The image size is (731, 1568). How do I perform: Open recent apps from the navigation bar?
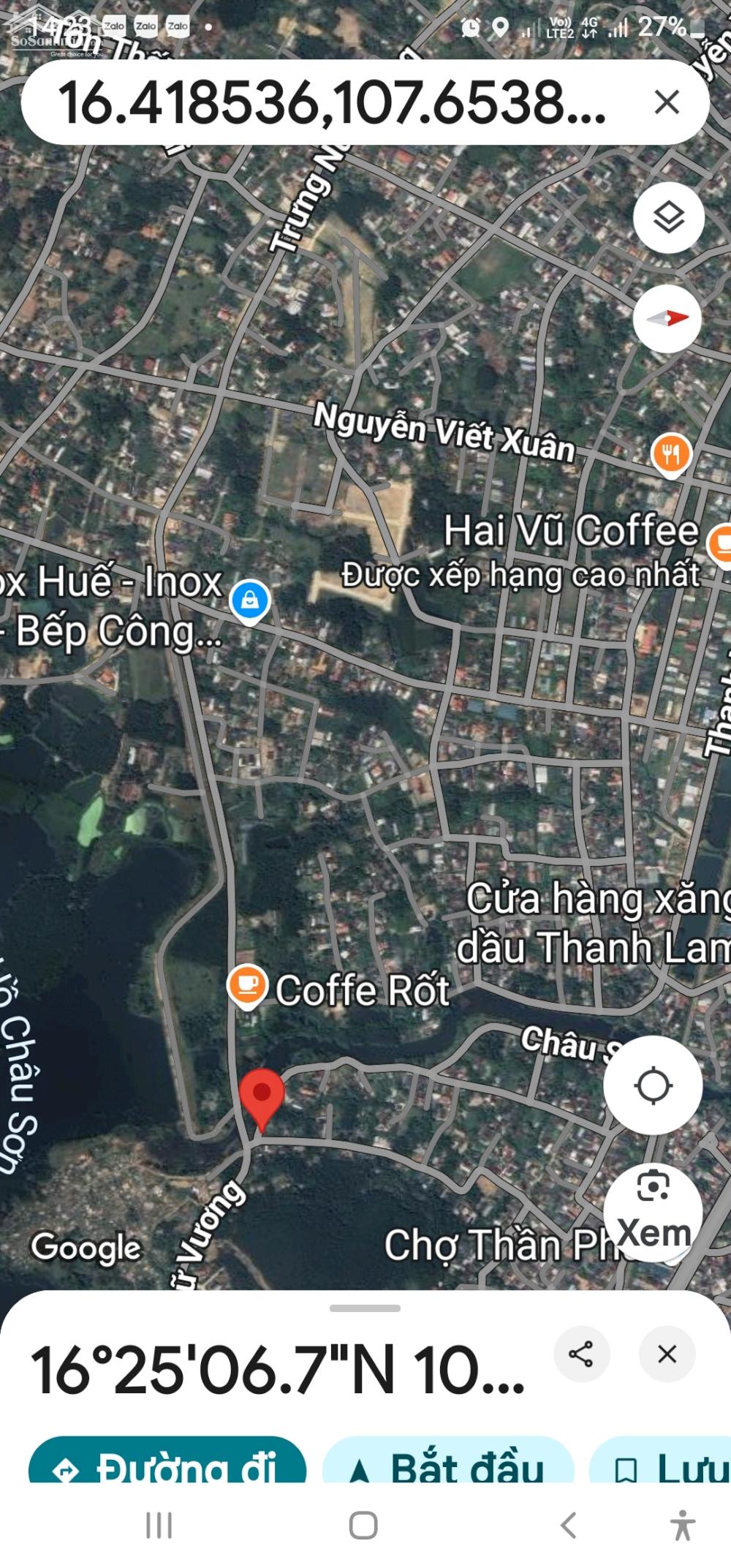159,1526
